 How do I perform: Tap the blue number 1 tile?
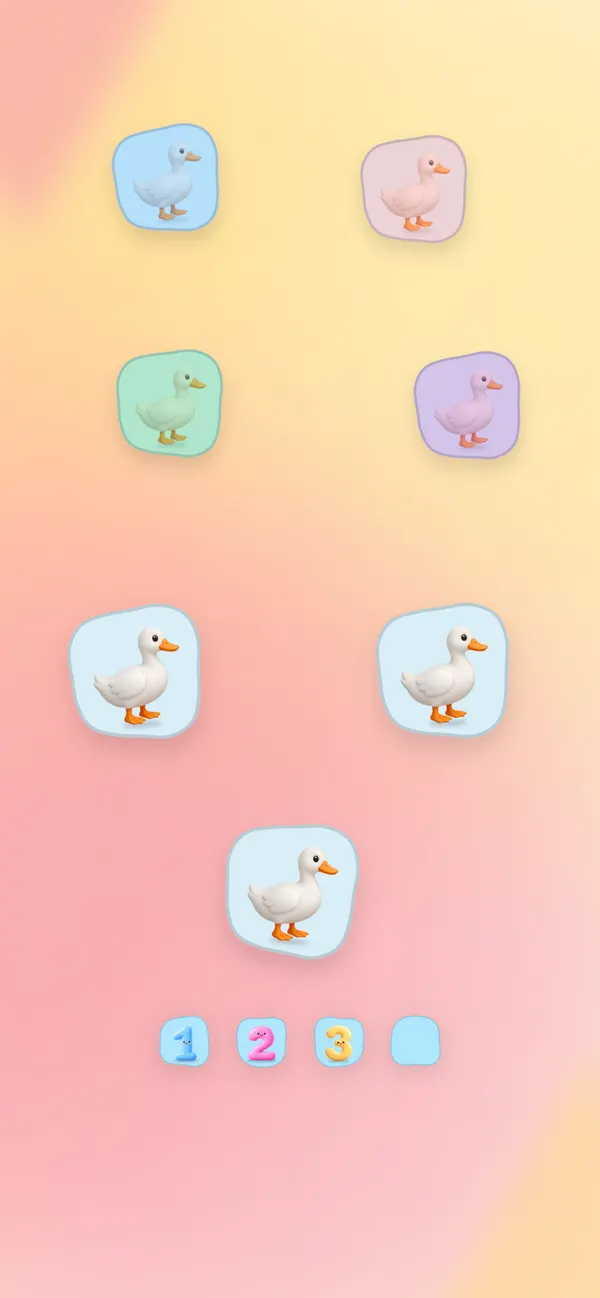click(x=185, y=1042)
